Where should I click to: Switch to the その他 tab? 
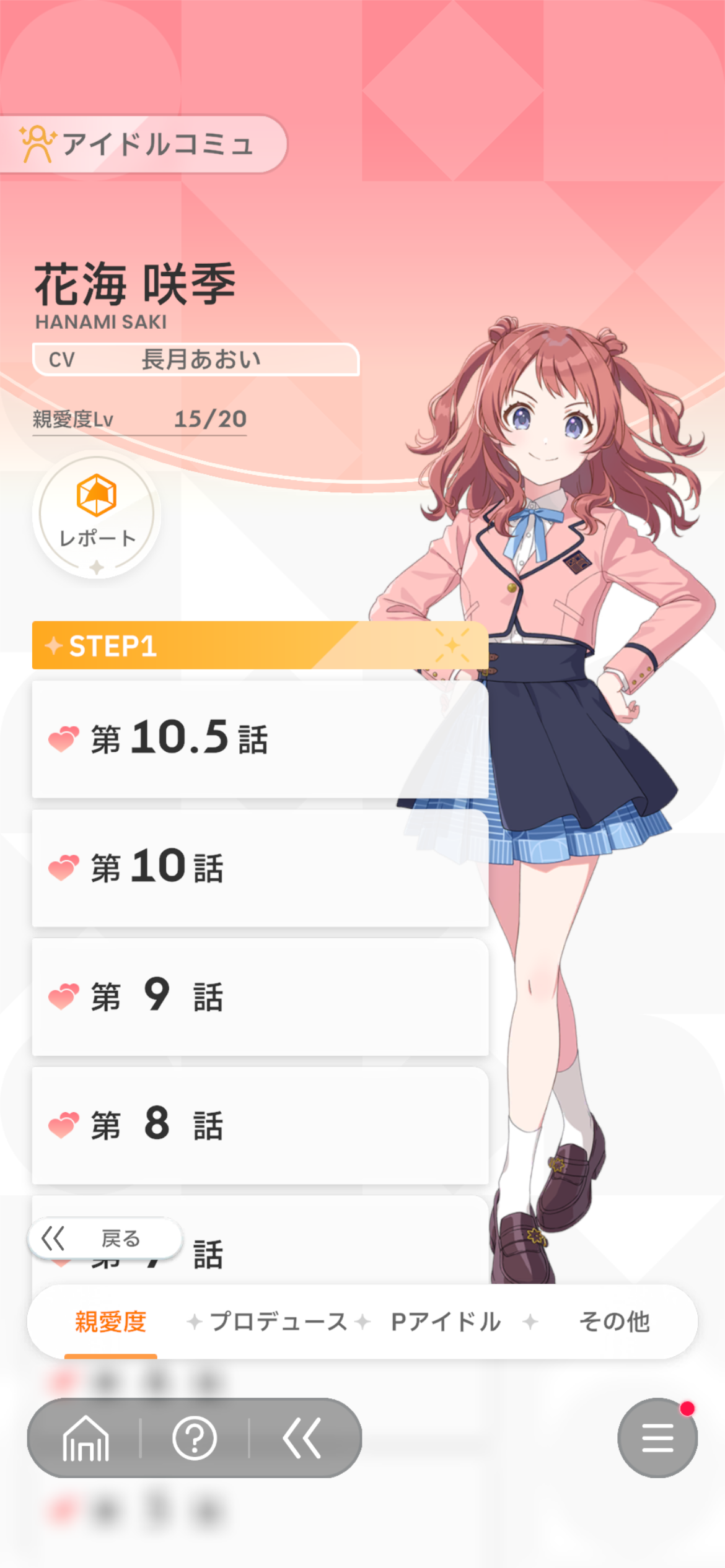(614, 1322)
